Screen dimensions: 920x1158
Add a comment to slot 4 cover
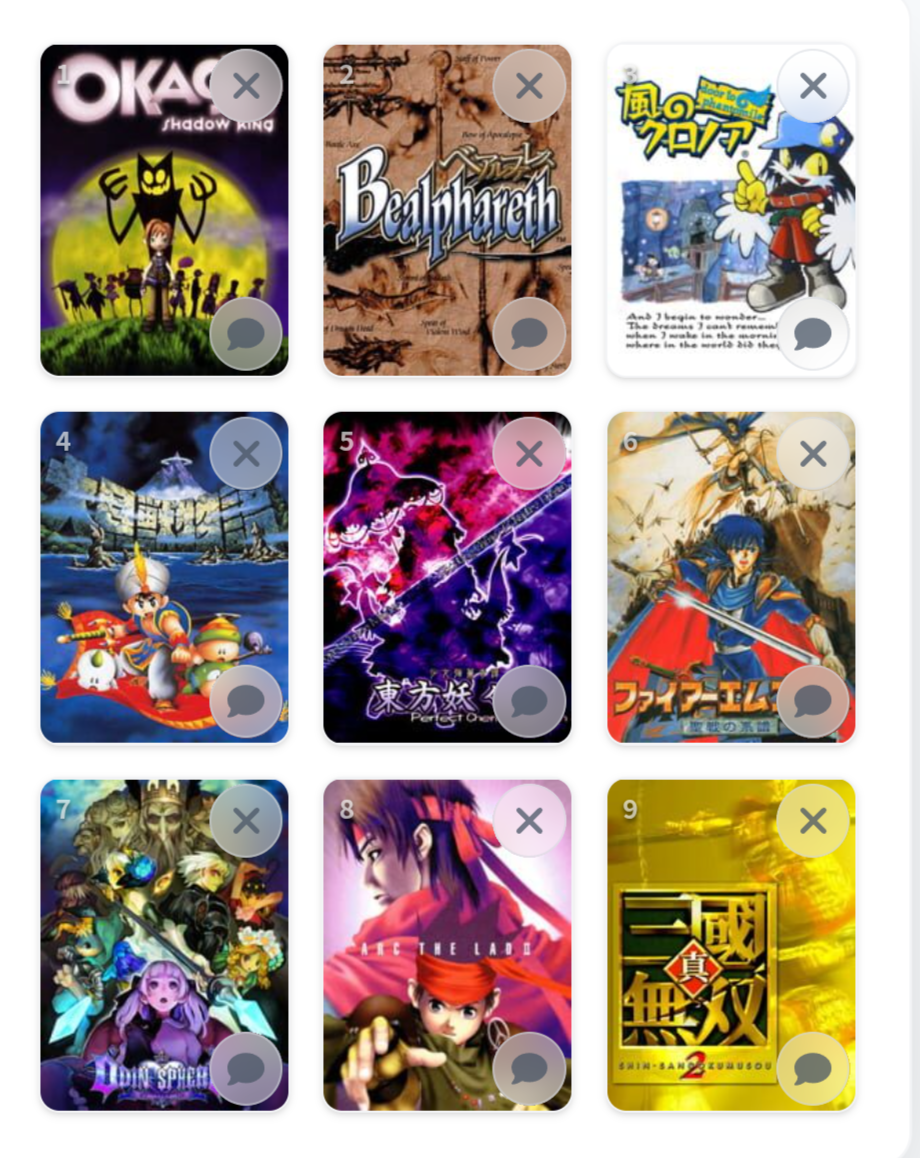(x=246, y=701)
